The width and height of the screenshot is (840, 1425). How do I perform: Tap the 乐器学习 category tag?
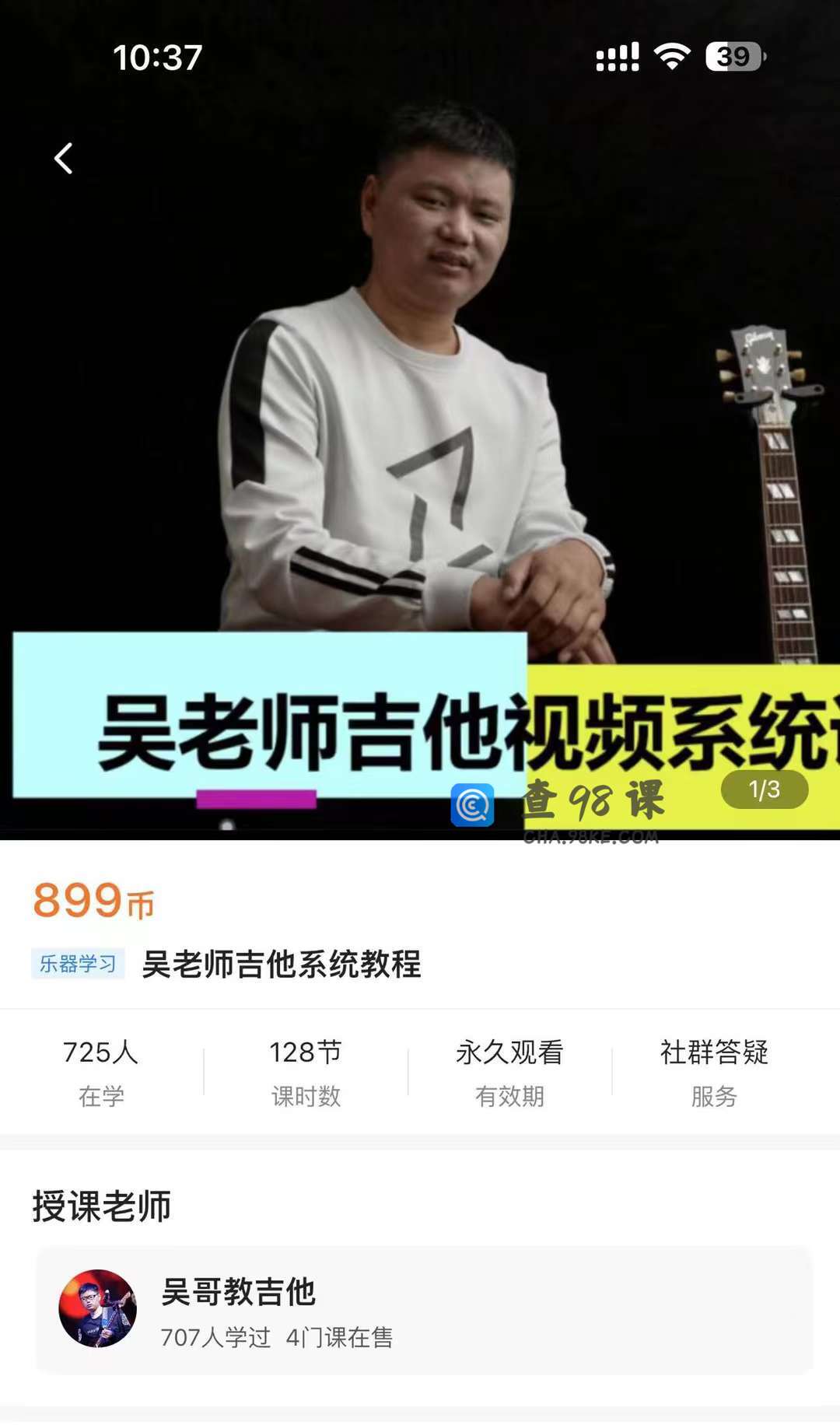coord(78,964)
